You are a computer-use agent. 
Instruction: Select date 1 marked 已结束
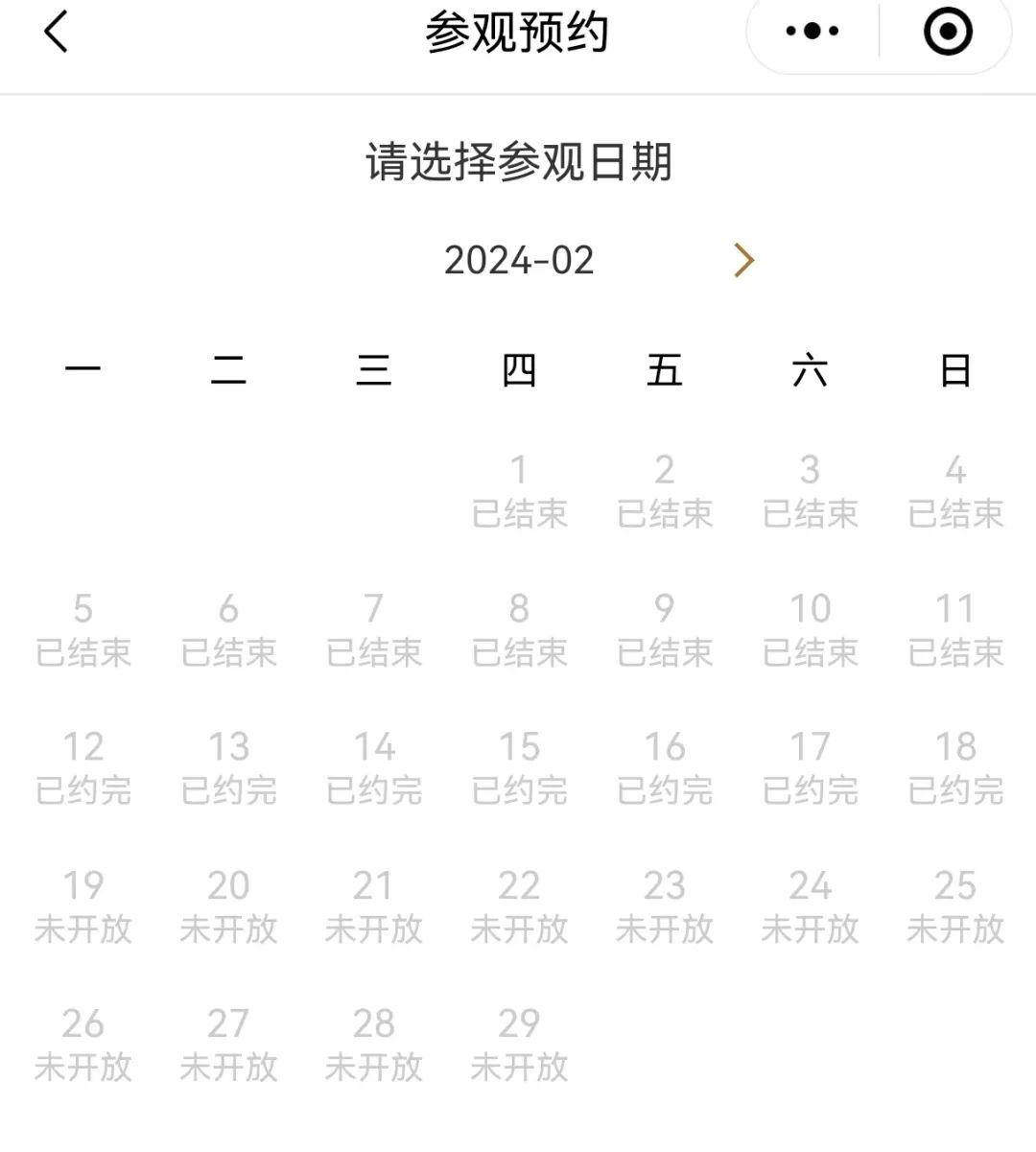[520, 489]
